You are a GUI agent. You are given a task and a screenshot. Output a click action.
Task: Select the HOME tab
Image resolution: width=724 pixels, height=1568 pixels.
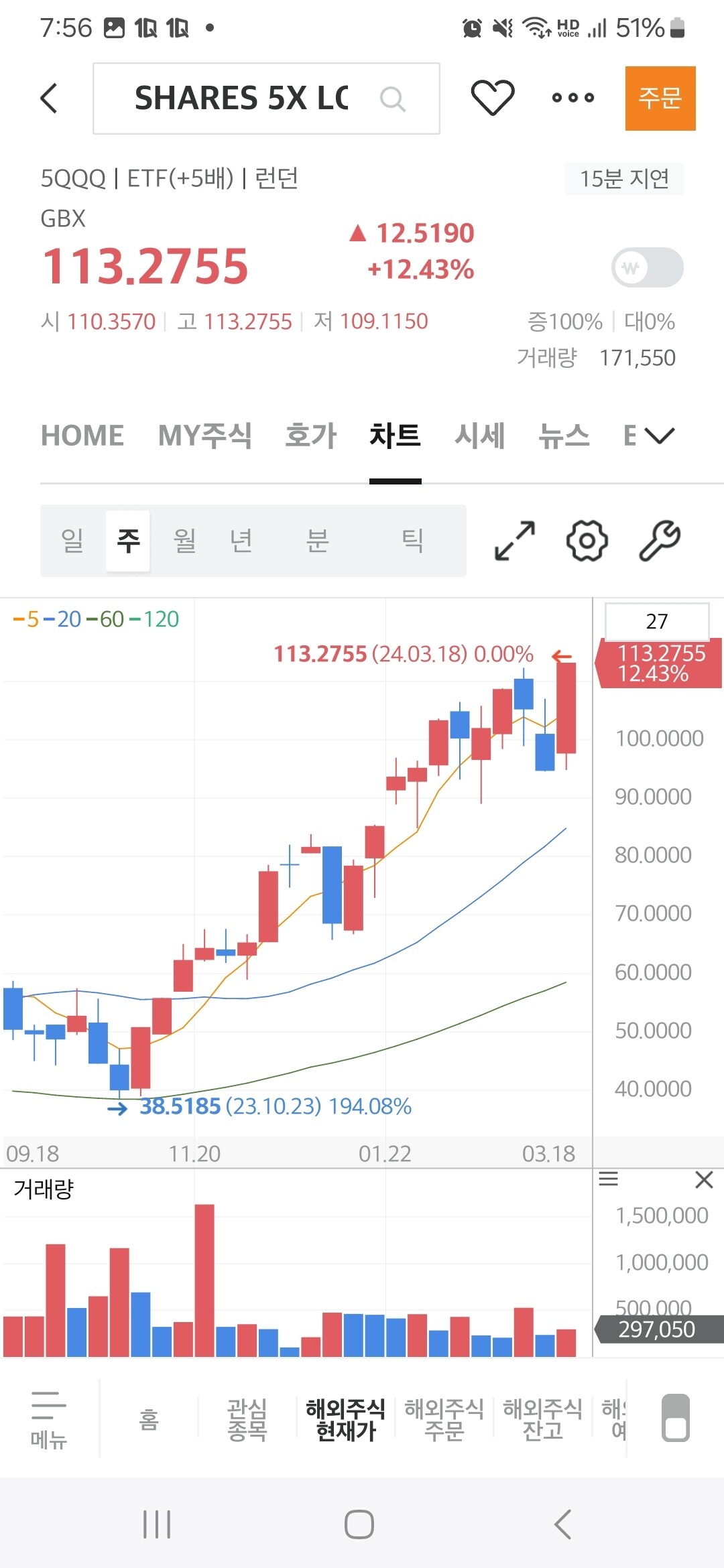[82, 435]
